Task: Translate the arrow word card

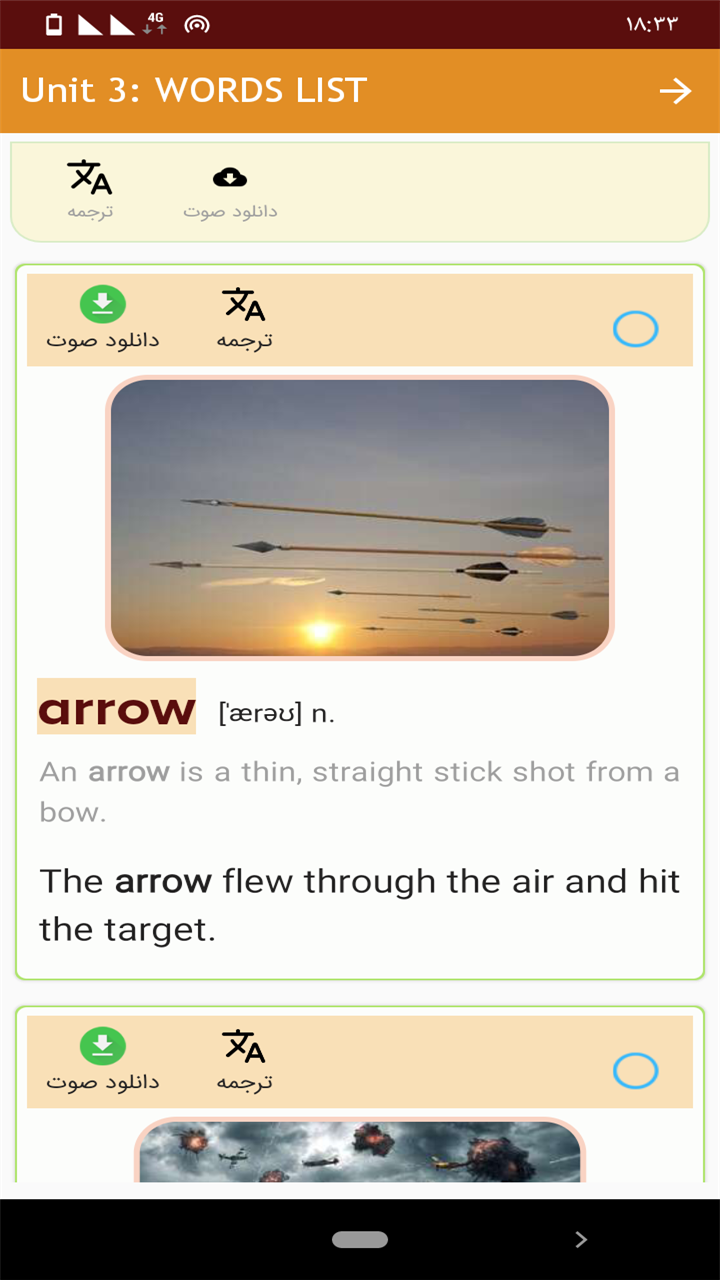Action: coord(244,318)
